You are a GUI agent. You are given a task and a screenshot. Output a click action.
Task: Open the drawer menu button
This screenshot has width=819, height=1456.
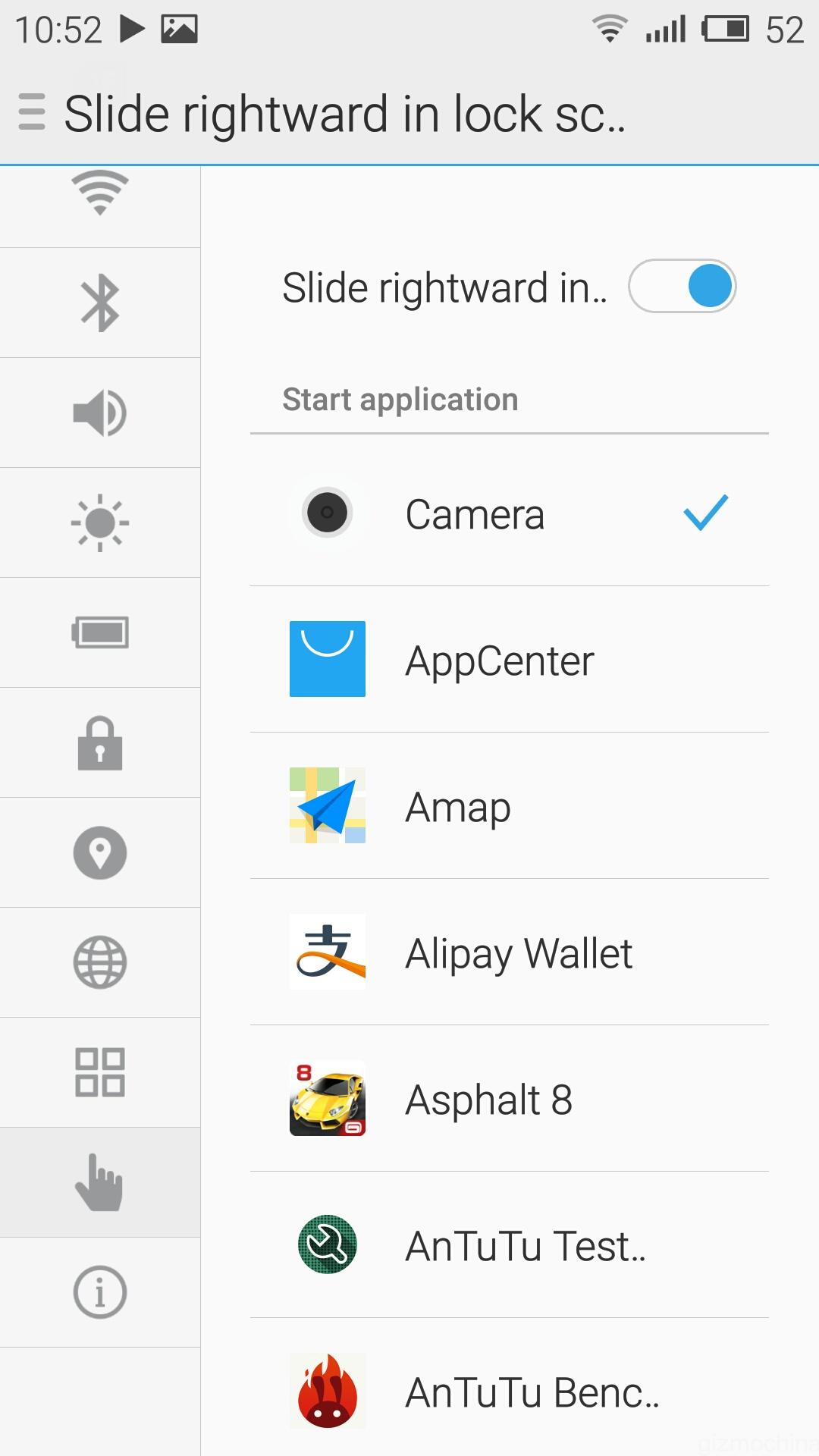(x=32, y=112)
